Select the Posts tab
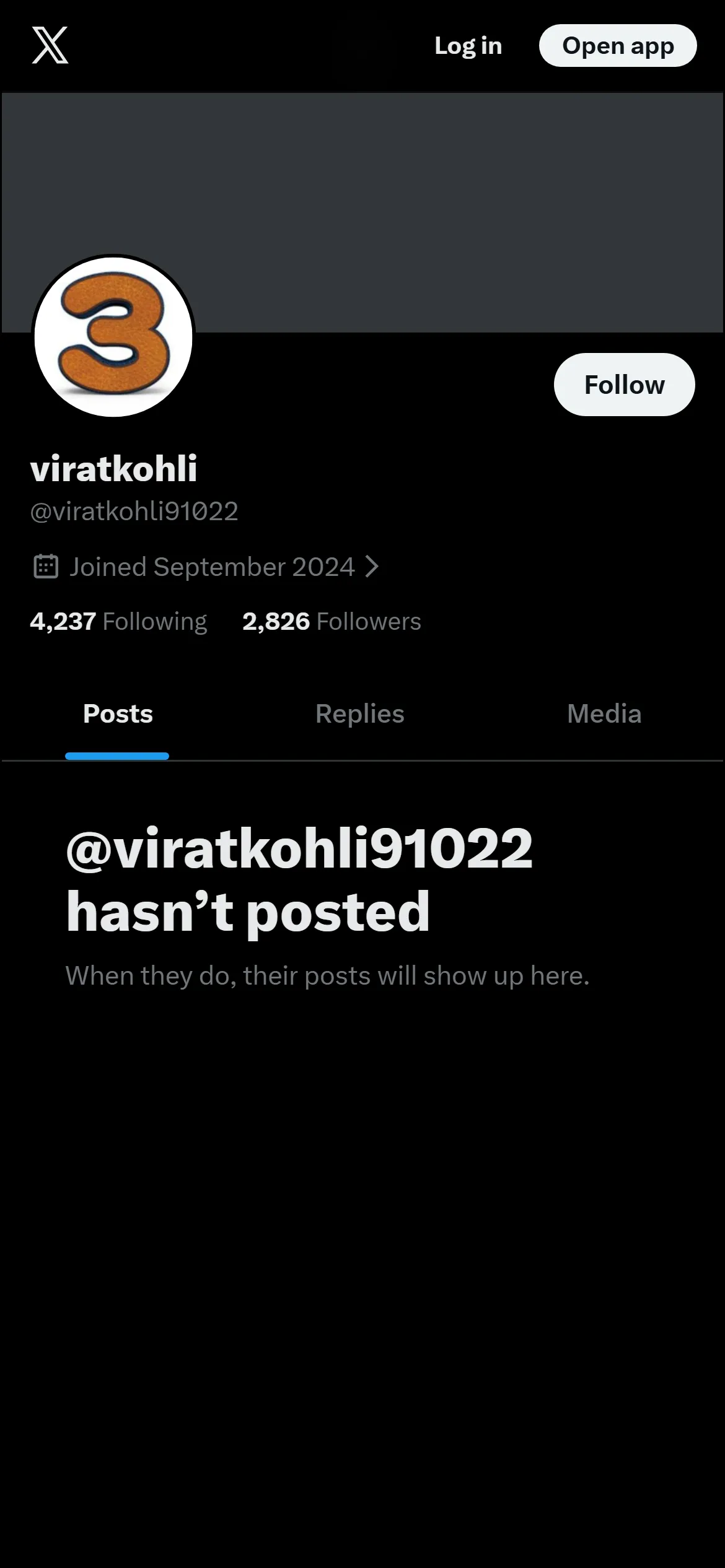The height and width of the screenshot is (1568, 725). point(118,714)
